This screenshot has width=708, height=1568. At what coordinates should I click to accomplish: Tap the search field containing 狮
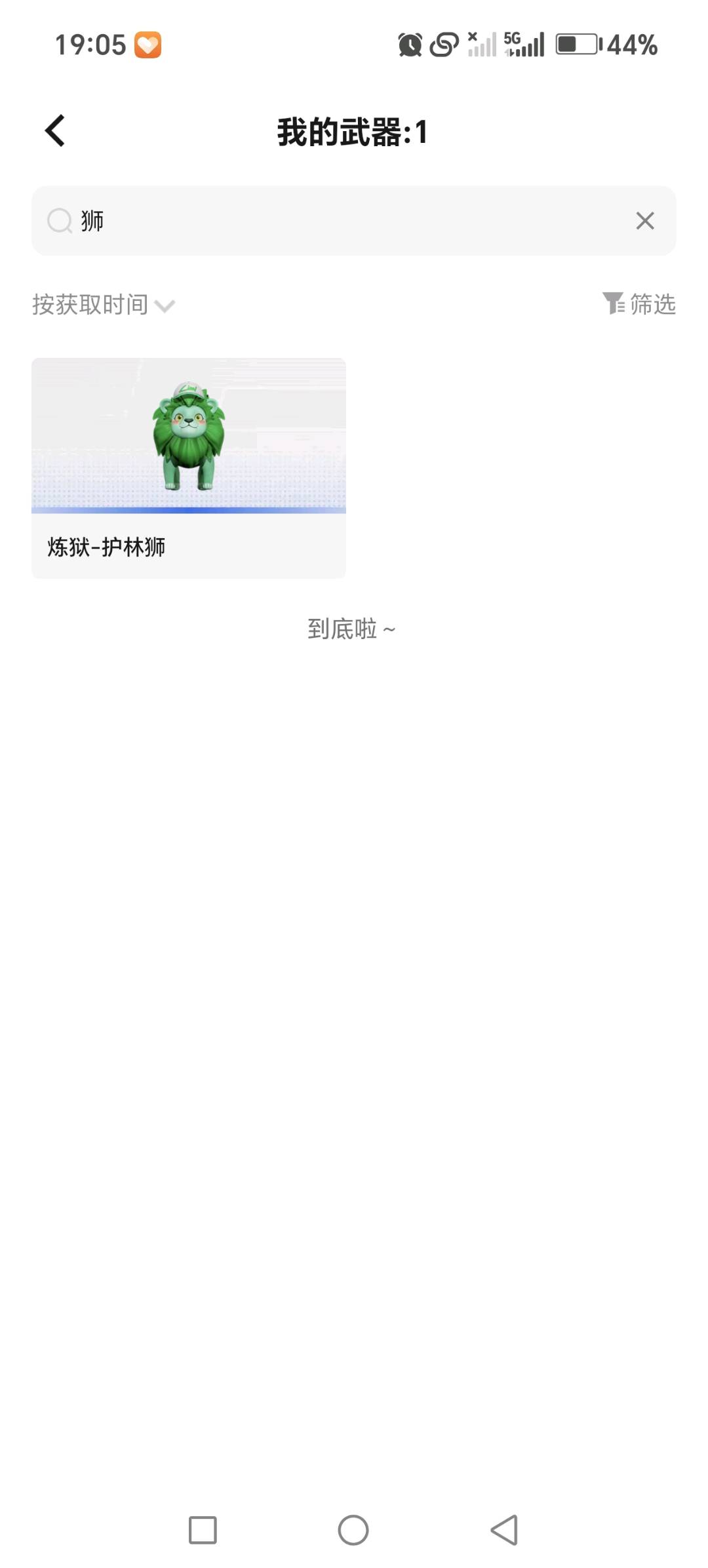[x=341, y=221]
